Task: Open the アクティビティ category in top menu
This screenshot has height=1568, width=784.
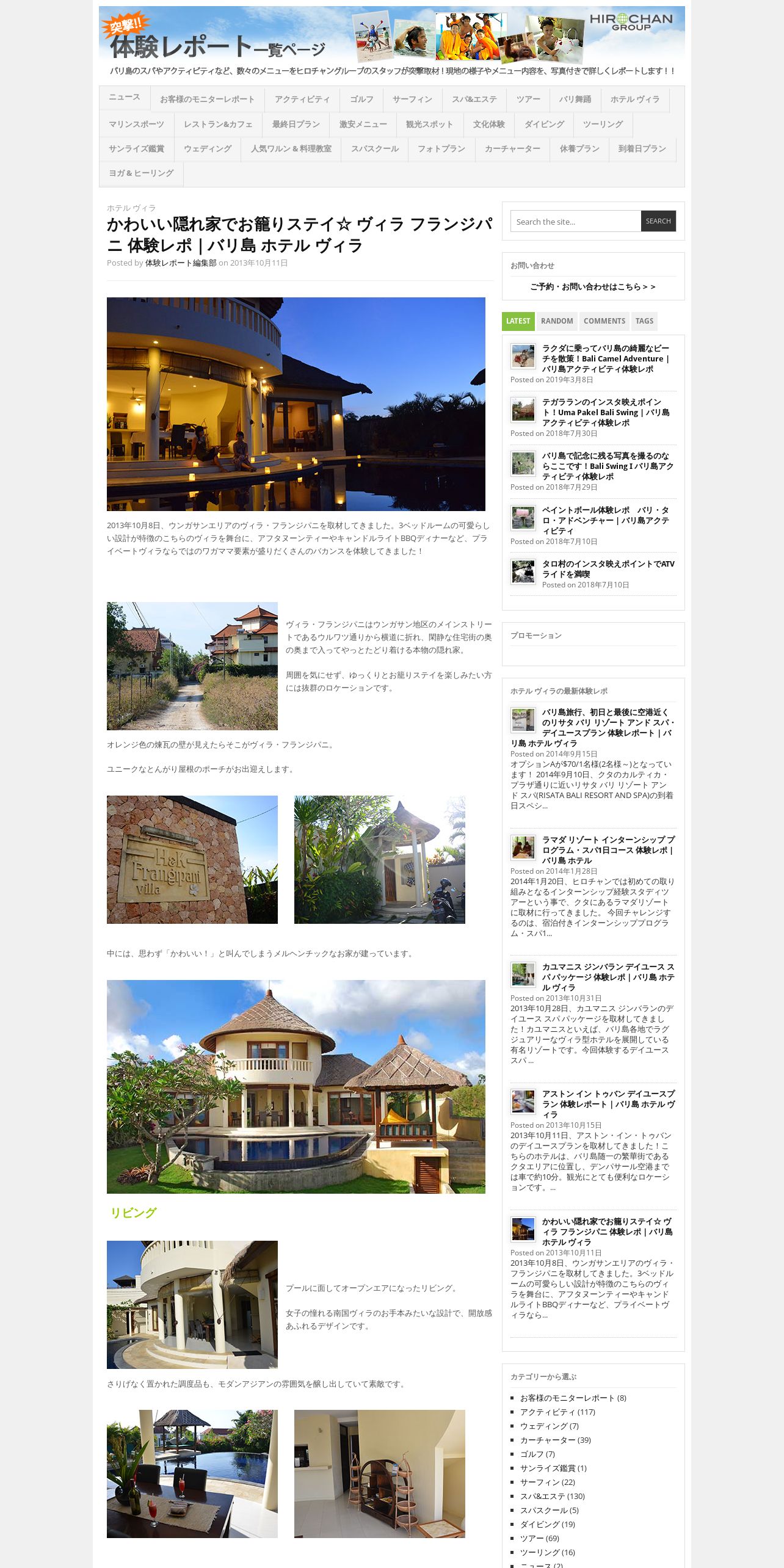Action: [x=302, y=100]
